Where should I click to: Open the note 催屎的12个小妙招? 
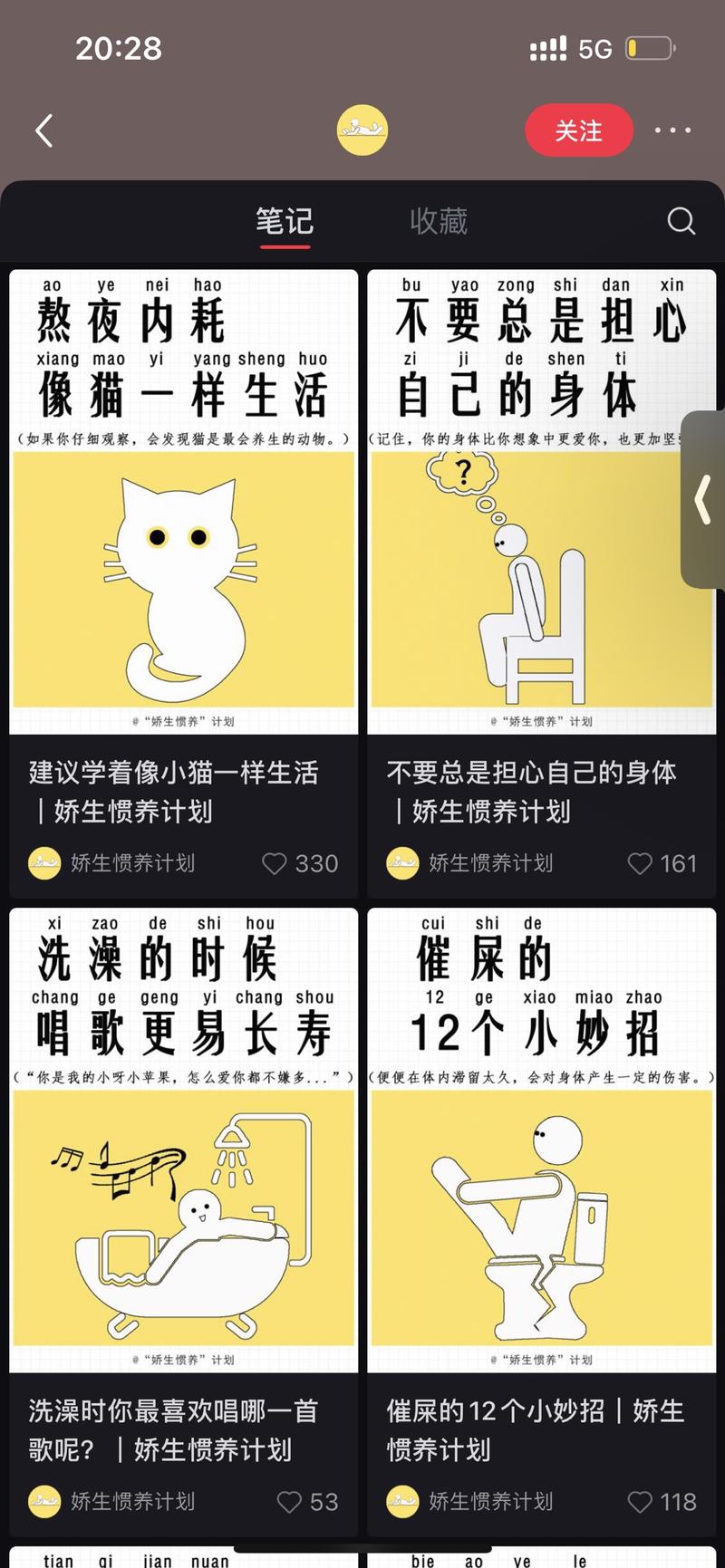click(540, 1178)
